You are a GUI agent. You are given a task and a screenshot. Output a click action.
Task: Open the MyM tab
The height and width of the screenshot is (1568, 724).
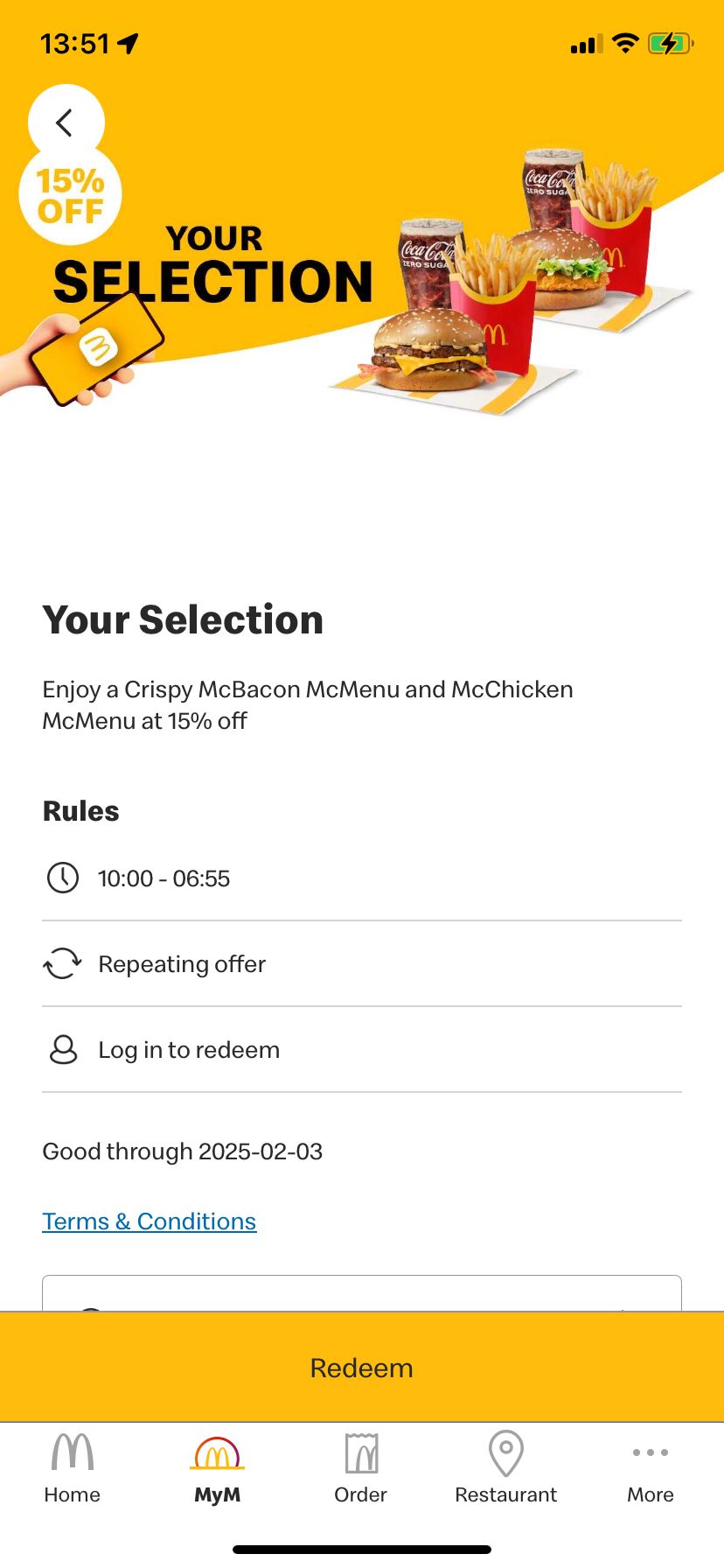(x=217, y=1469)
